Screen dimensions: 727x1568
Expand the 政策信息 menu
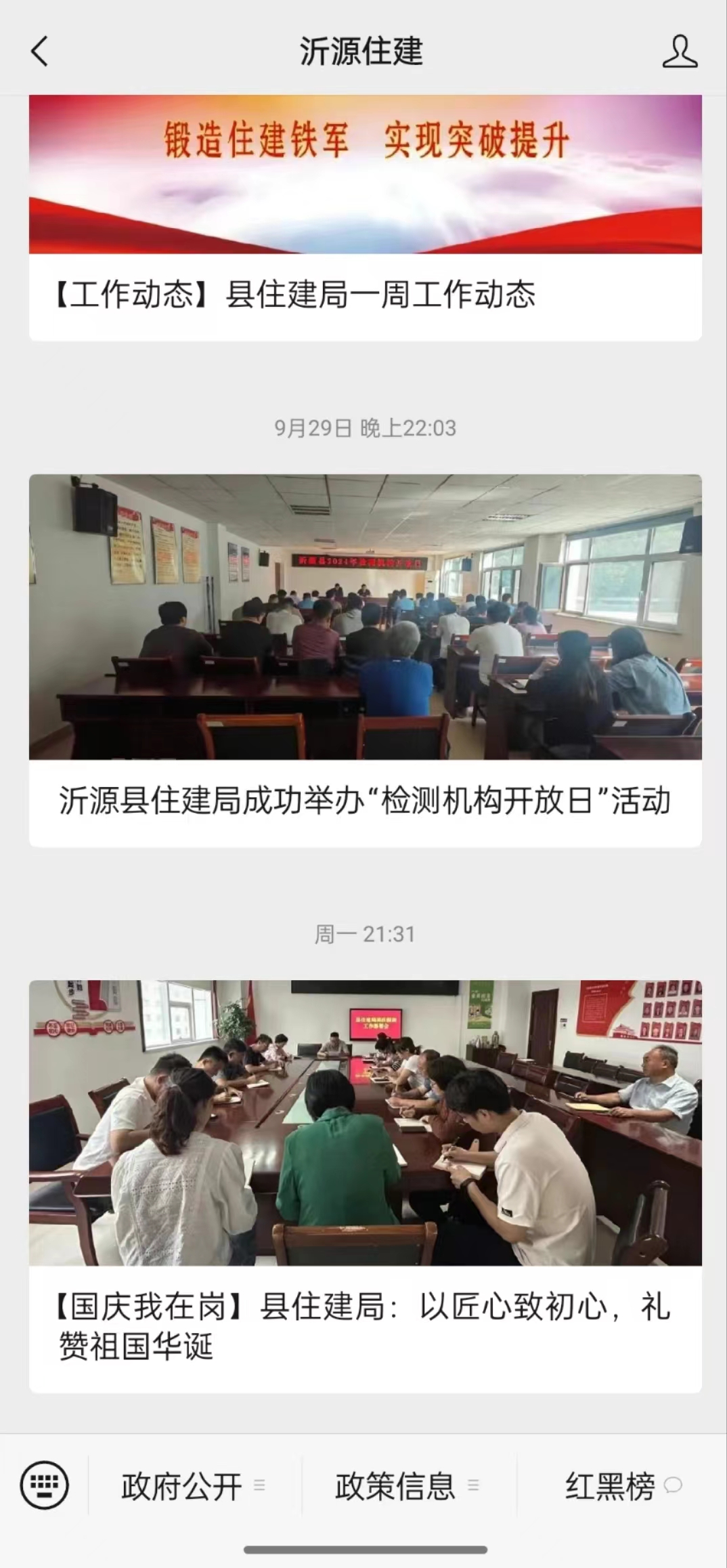point(407,1487)
